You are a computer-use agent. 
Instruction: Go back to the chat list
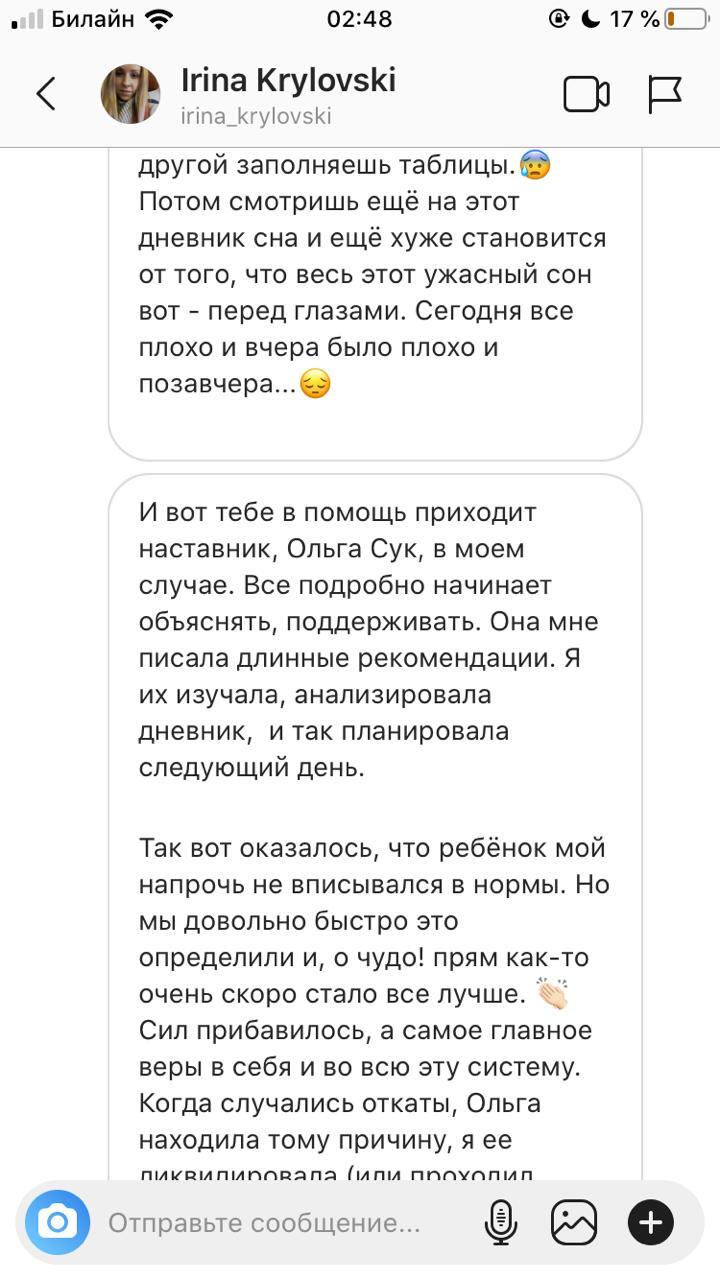tap(46, 94)
